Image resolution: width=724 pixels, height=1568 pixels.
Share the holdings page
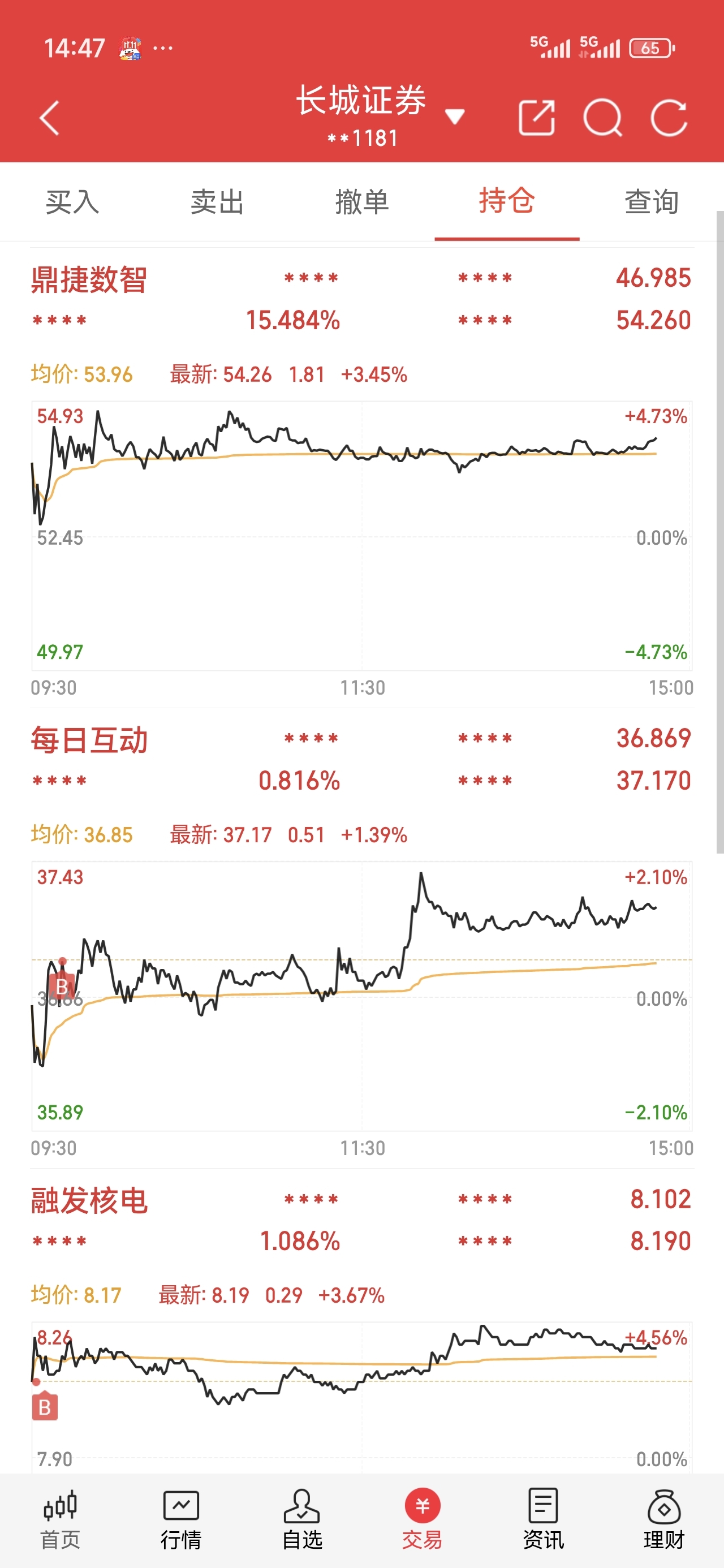[536, 118]
